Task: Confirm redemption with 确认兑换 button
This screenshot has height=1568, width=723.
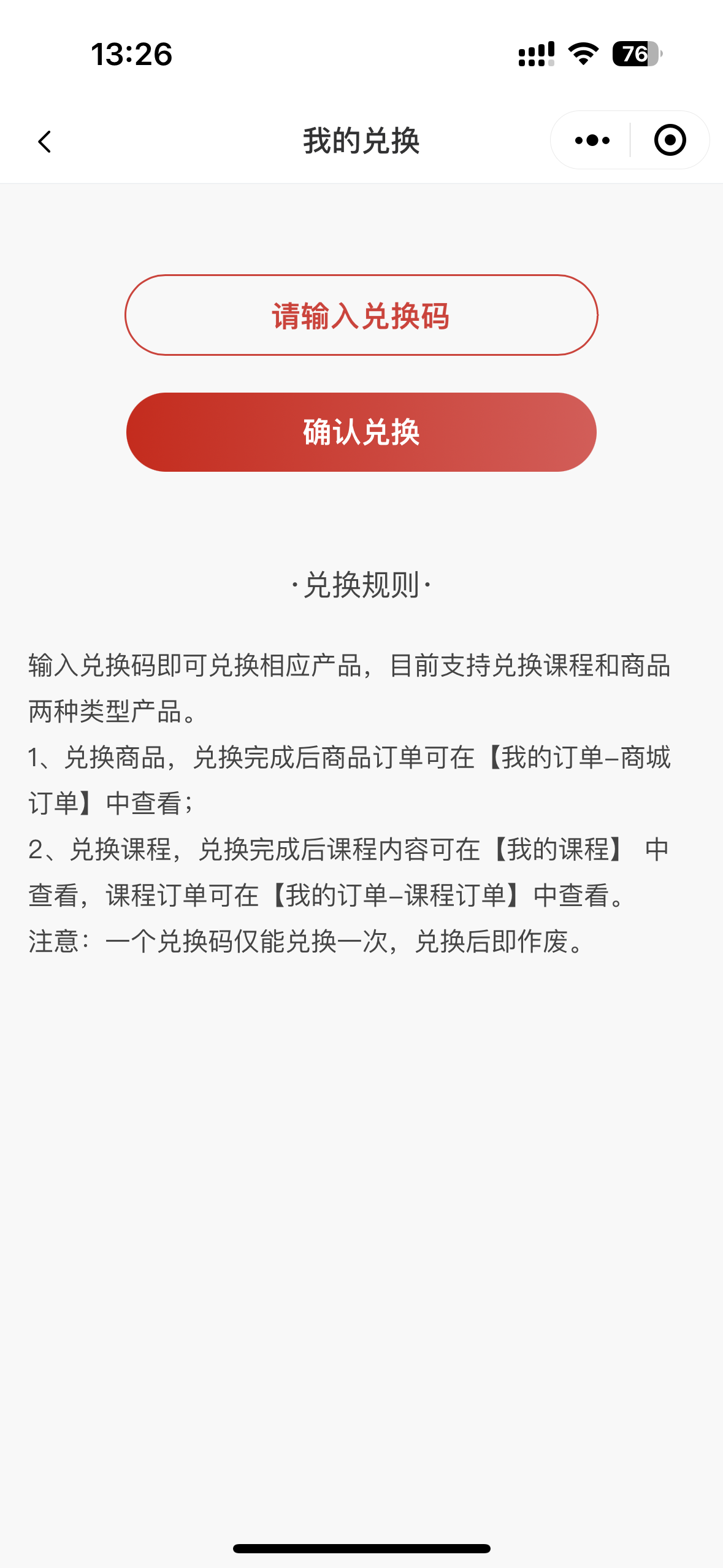Action: [361, 432]
